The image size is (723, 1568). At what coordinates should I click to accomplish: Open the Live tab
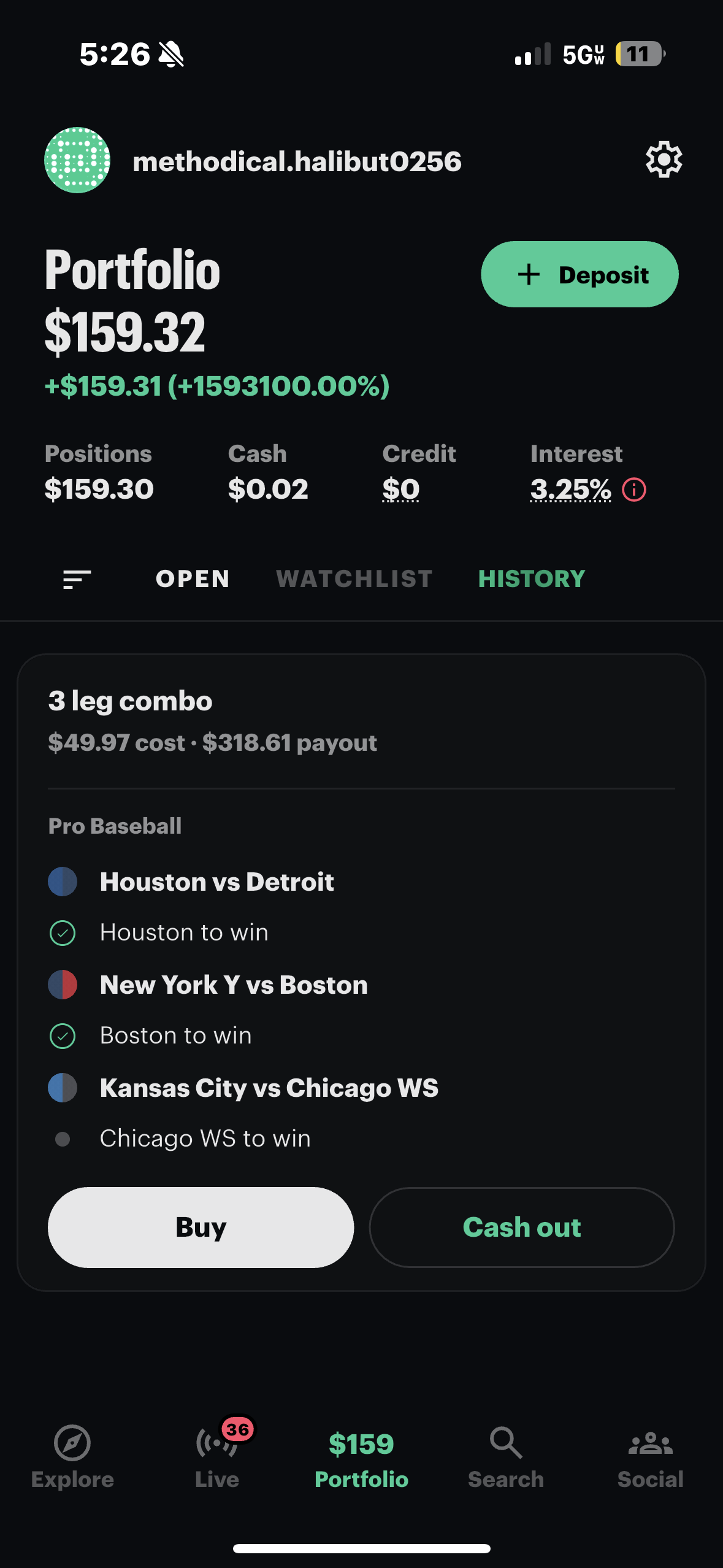tap(217, 1457)
